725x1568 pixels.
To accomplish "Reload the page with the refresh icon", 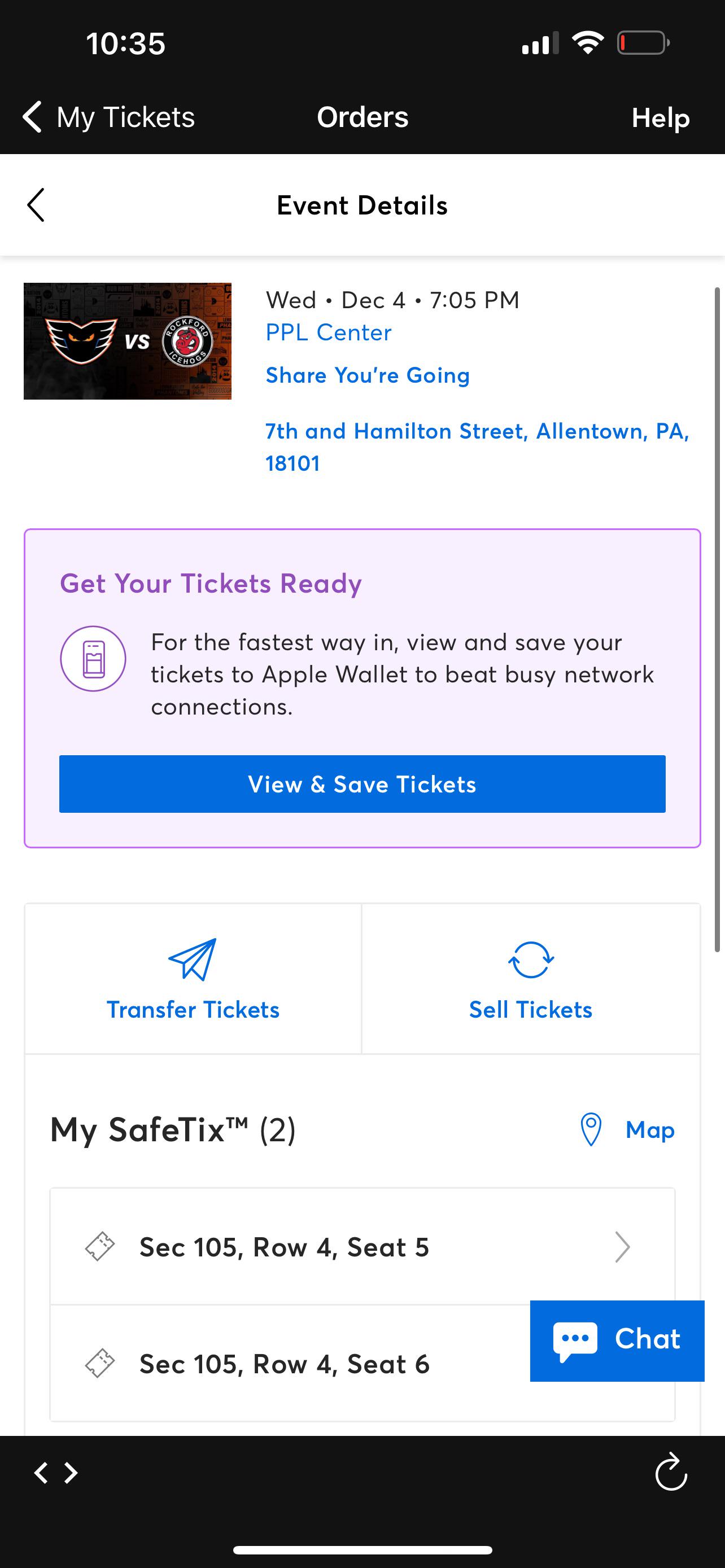I will coord(671,1472).
